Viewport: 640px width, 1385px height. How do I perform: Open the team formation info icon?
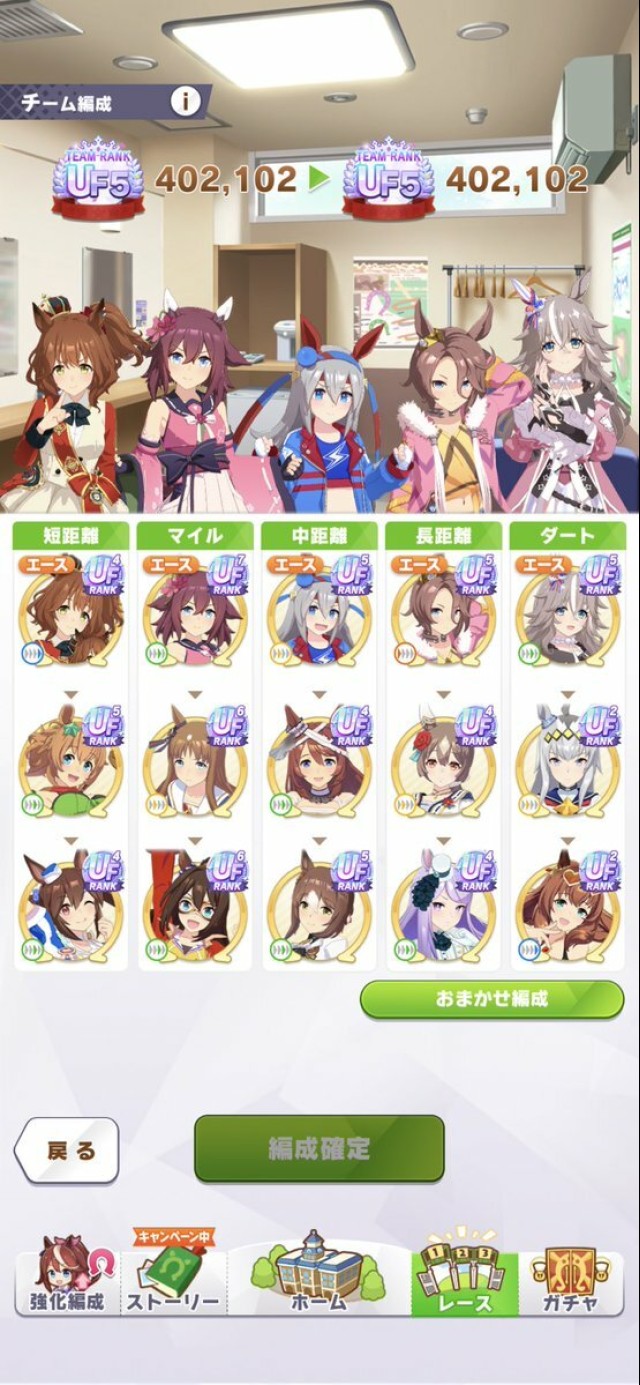186,100
